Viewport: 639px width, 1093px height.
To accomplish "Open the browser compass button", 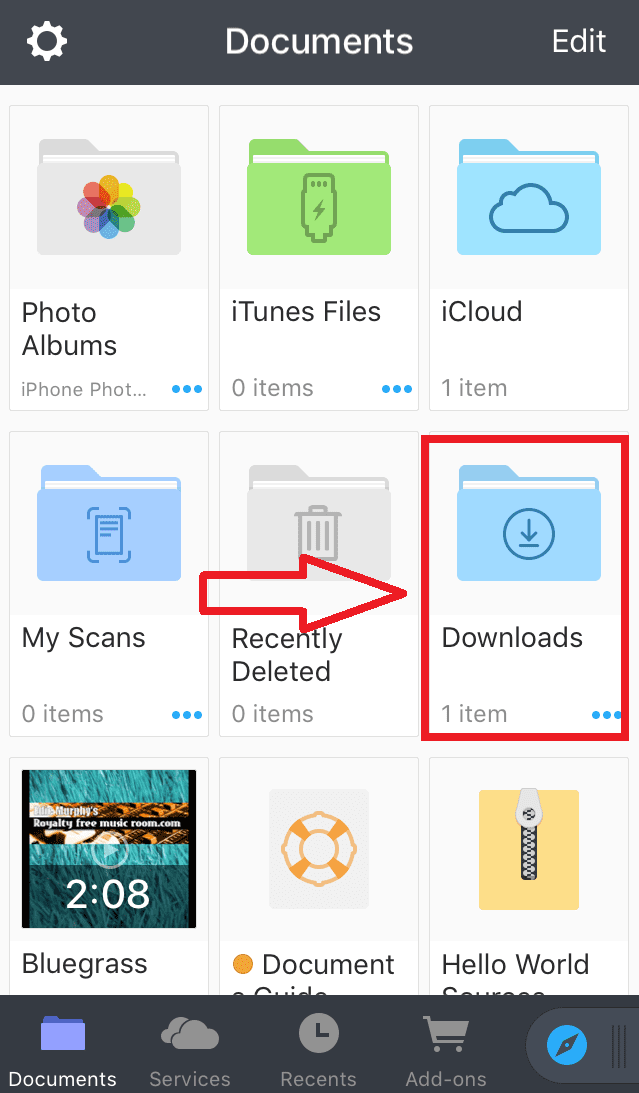I will [567, 1046].
